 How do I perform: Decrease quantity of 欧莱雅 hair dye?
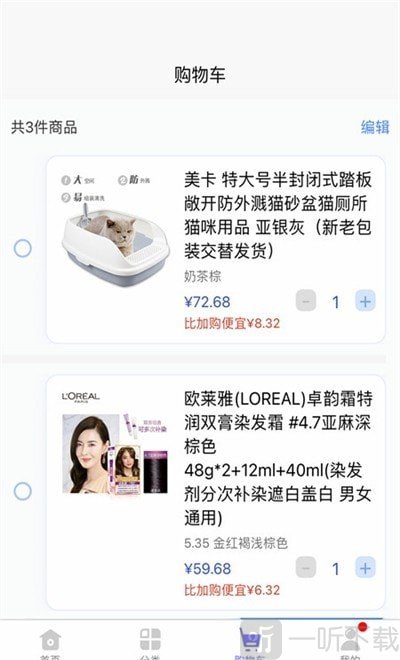click(x=306, y=568)
